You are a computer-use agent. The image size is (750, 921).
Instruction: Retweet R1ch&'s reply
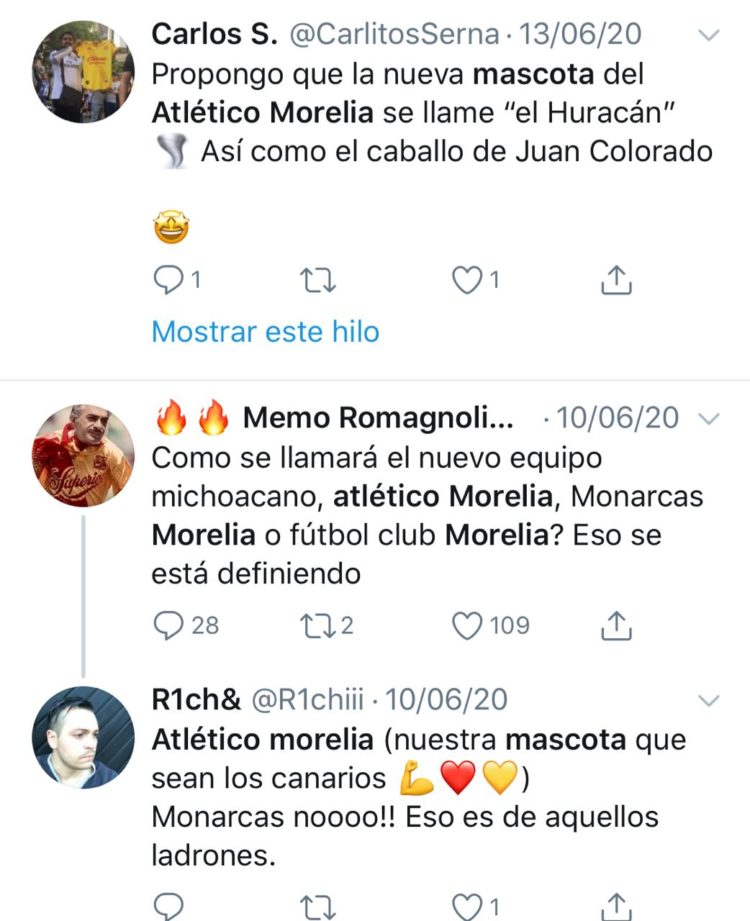[316, 906]
